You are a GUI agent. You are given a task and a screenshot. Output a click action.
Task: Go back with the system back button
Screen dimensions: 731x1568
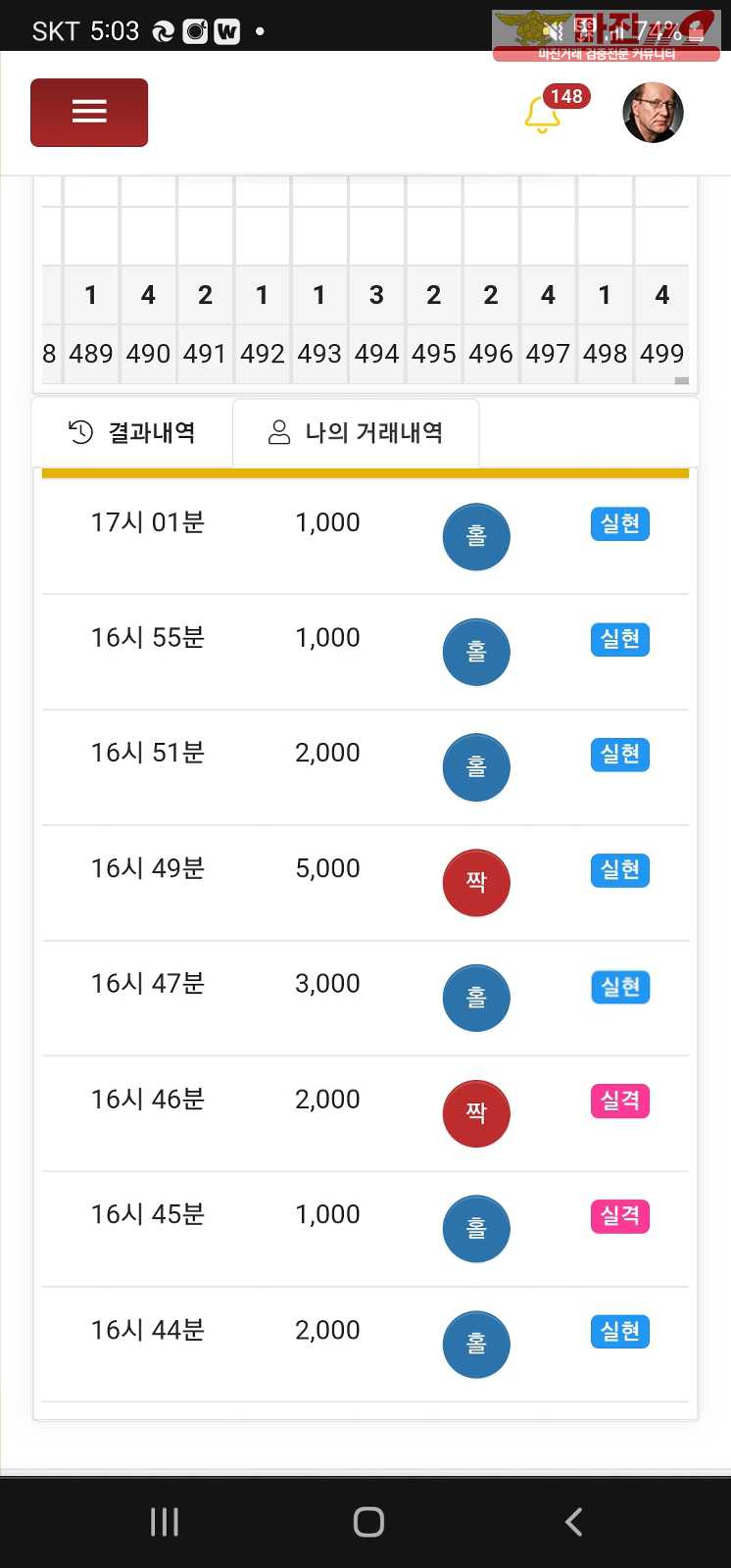[574, 1521]
